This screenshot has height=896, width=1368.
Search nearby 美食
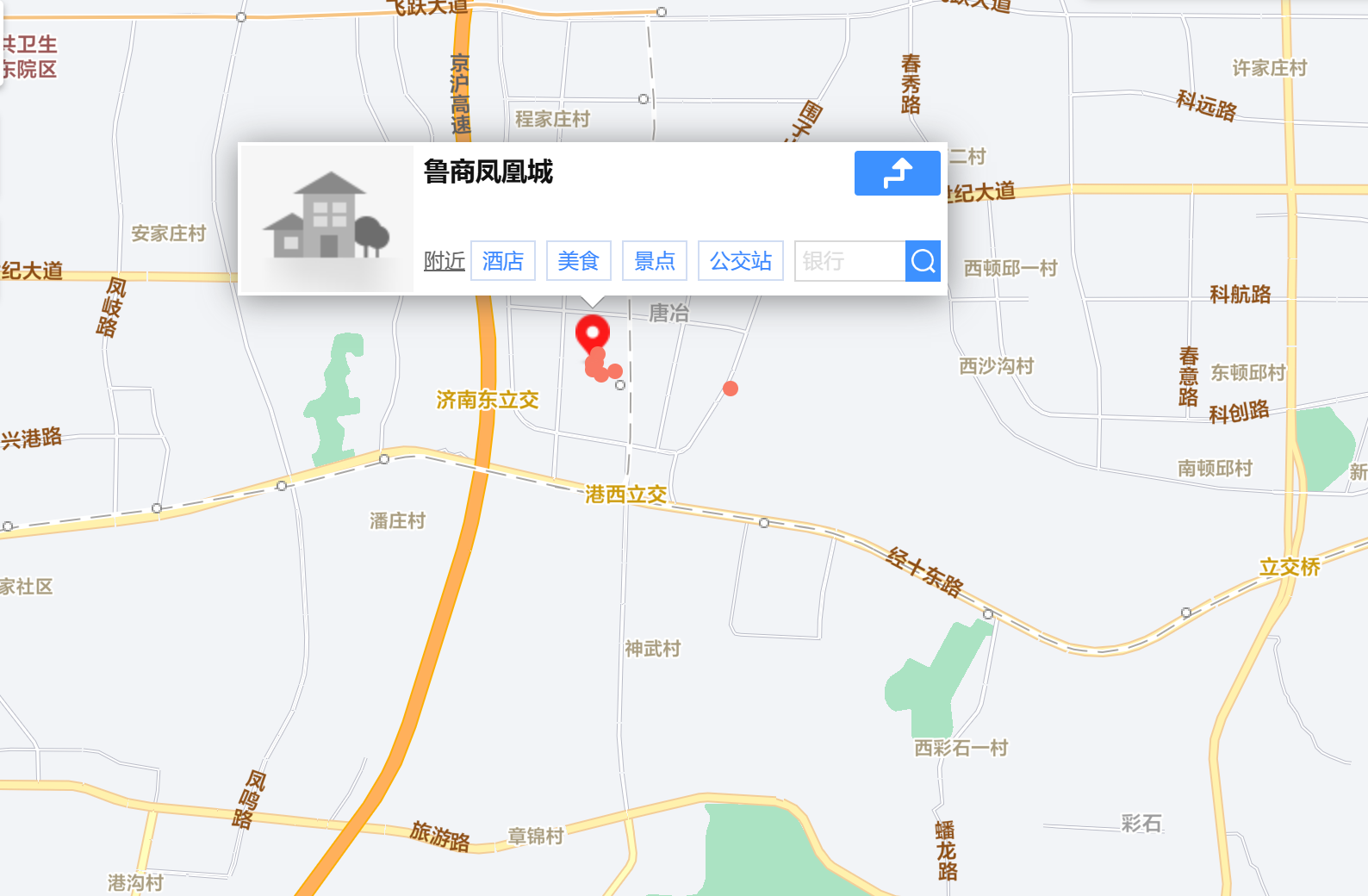point(578,261)
